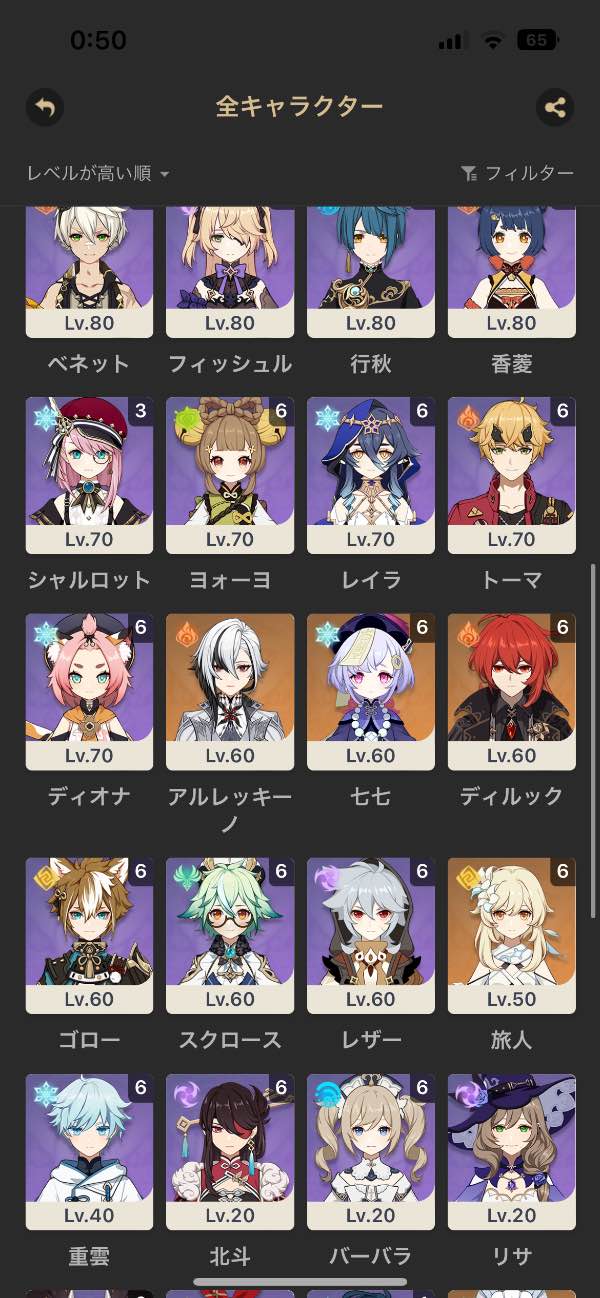Open the フィルター options
Viewport: 600px width, 1298px height.
pos(517,173)
